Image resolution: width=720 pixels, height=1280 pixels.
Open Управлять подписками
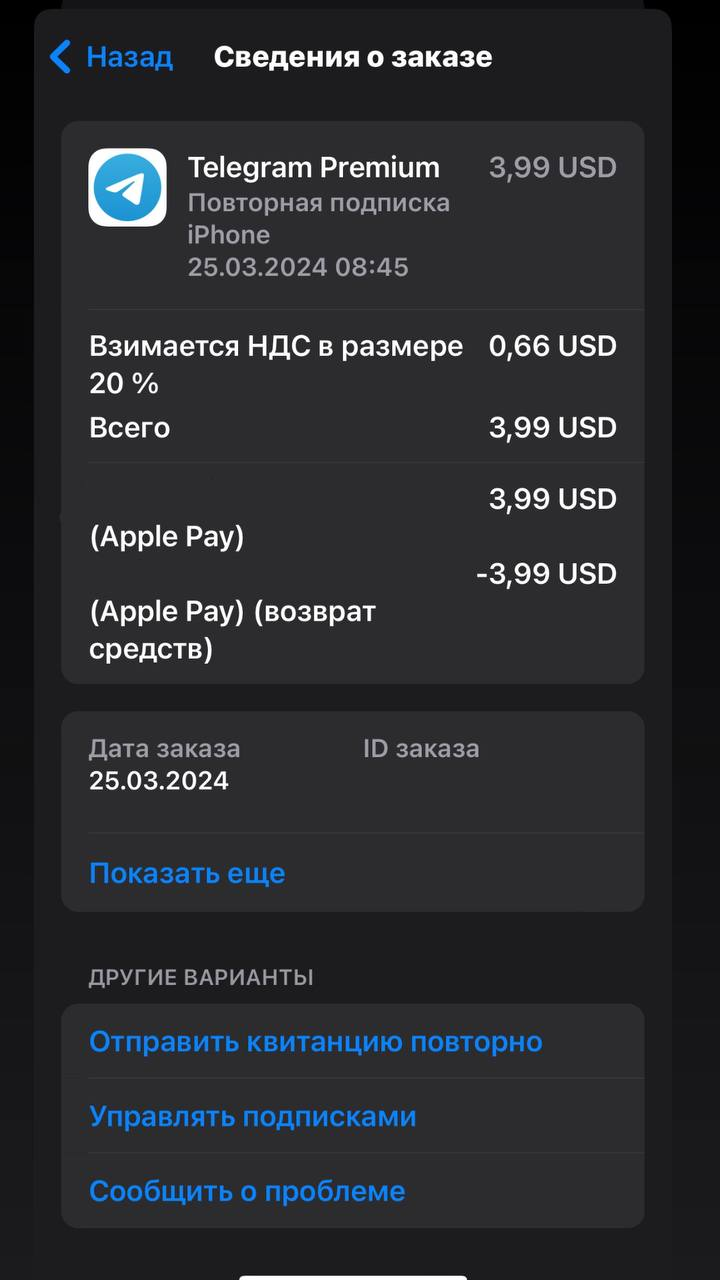coord(253,1115)
